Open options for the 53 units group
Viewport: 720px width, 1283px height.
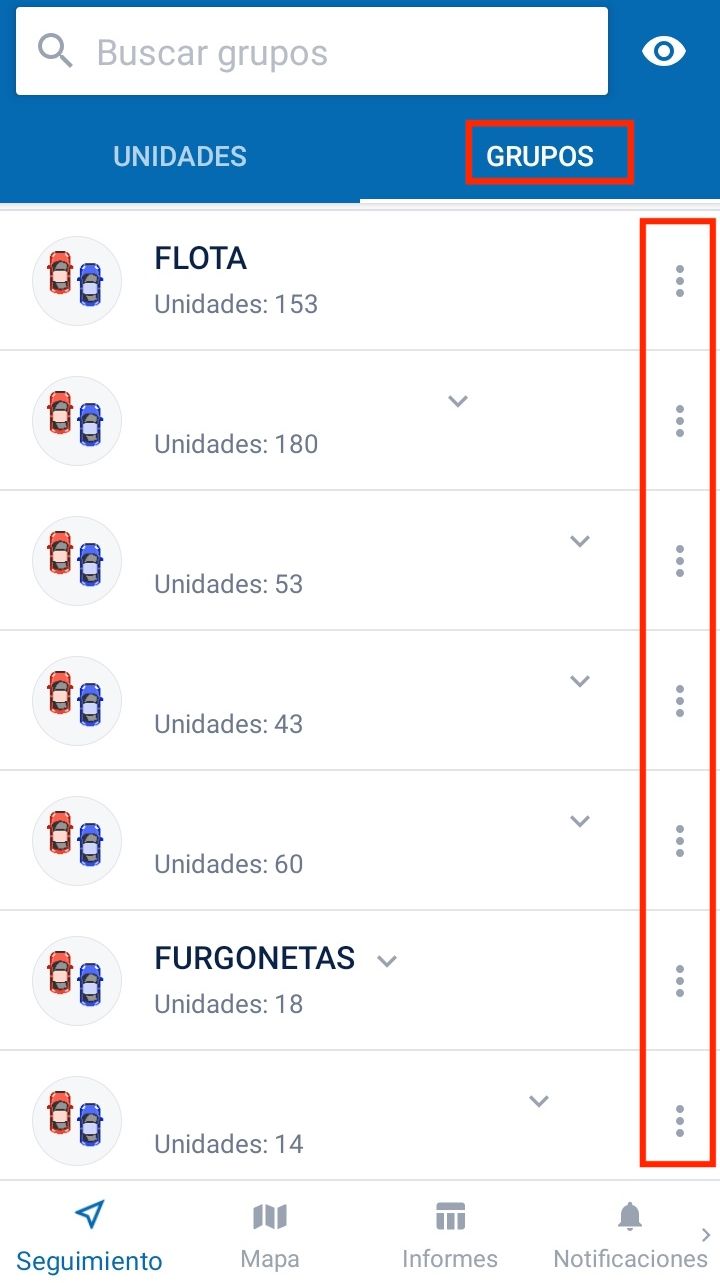tap(680, 561)
